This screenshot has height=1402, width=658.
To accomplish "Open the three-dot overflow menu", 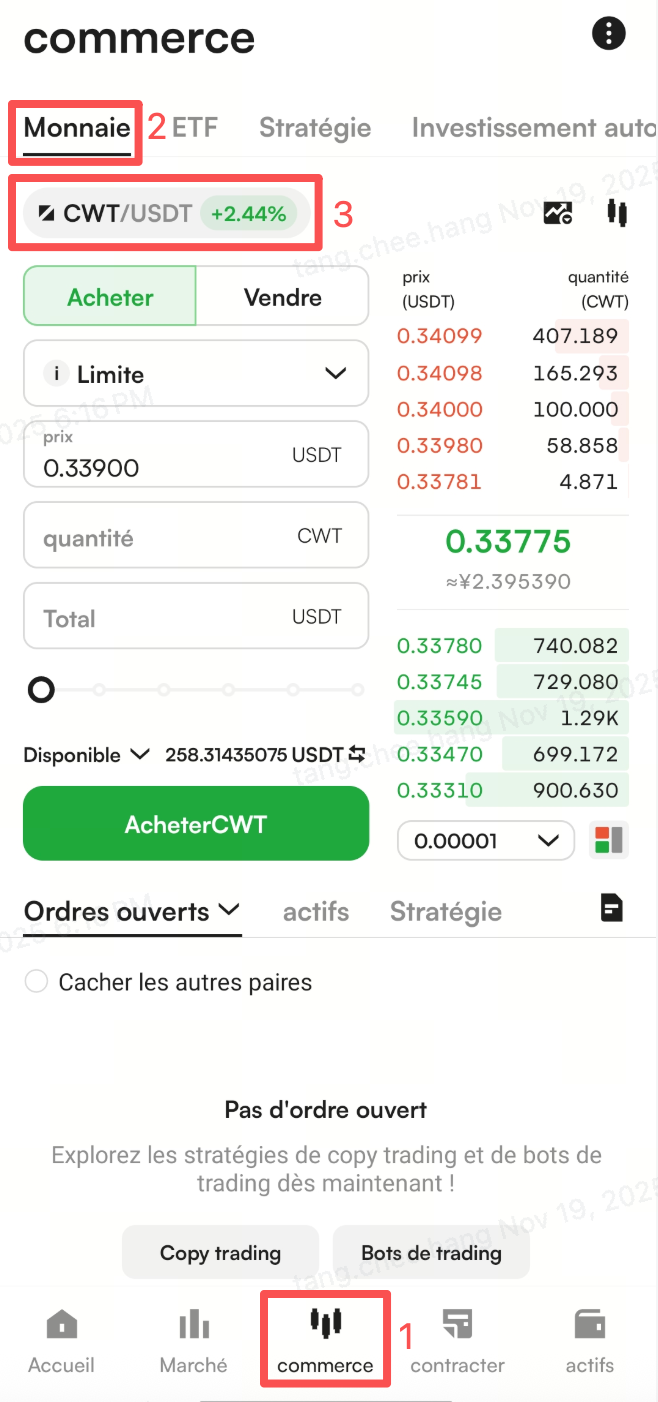I will [609, 33].
